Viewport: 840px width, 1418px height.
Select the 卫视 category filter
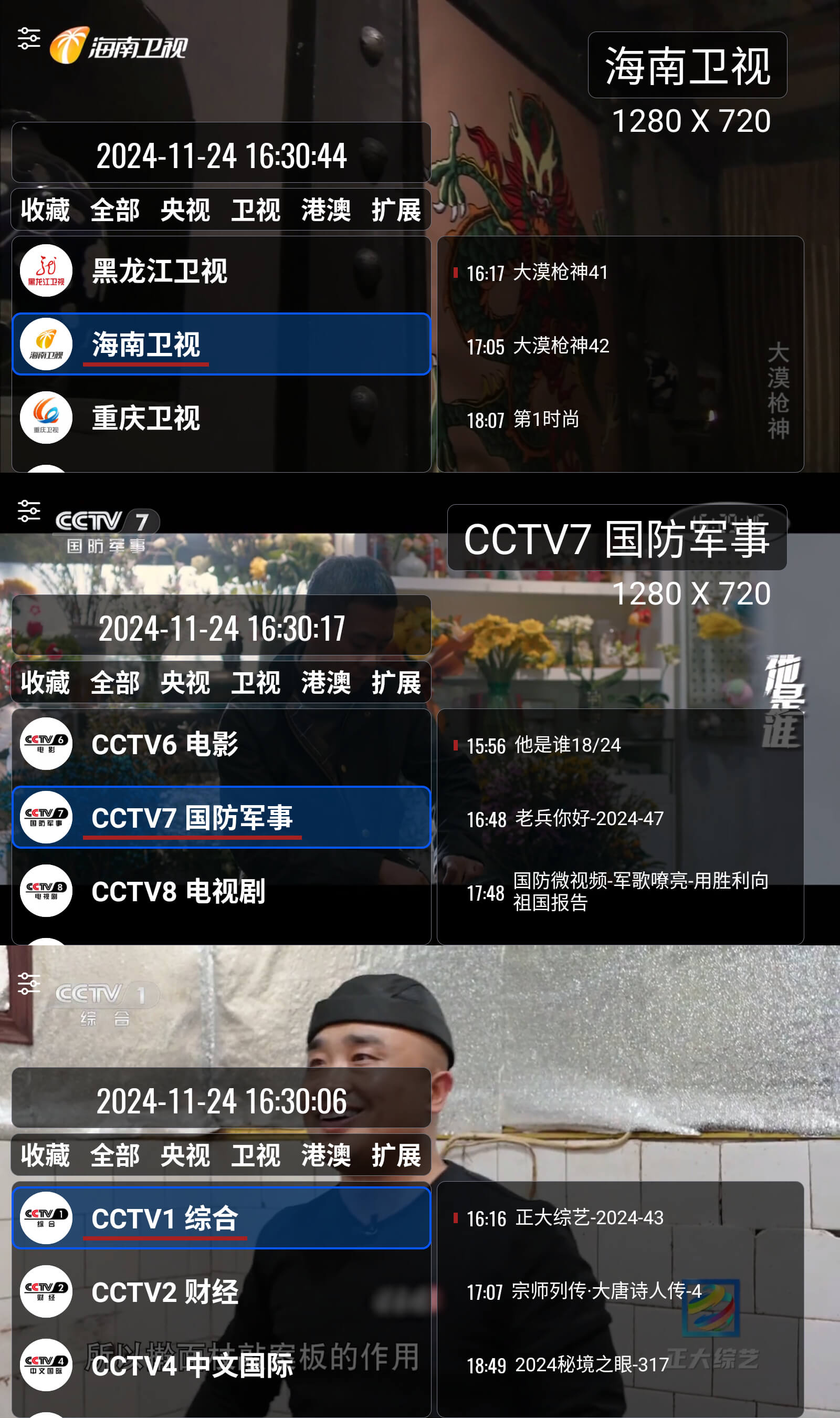point(257,210)
